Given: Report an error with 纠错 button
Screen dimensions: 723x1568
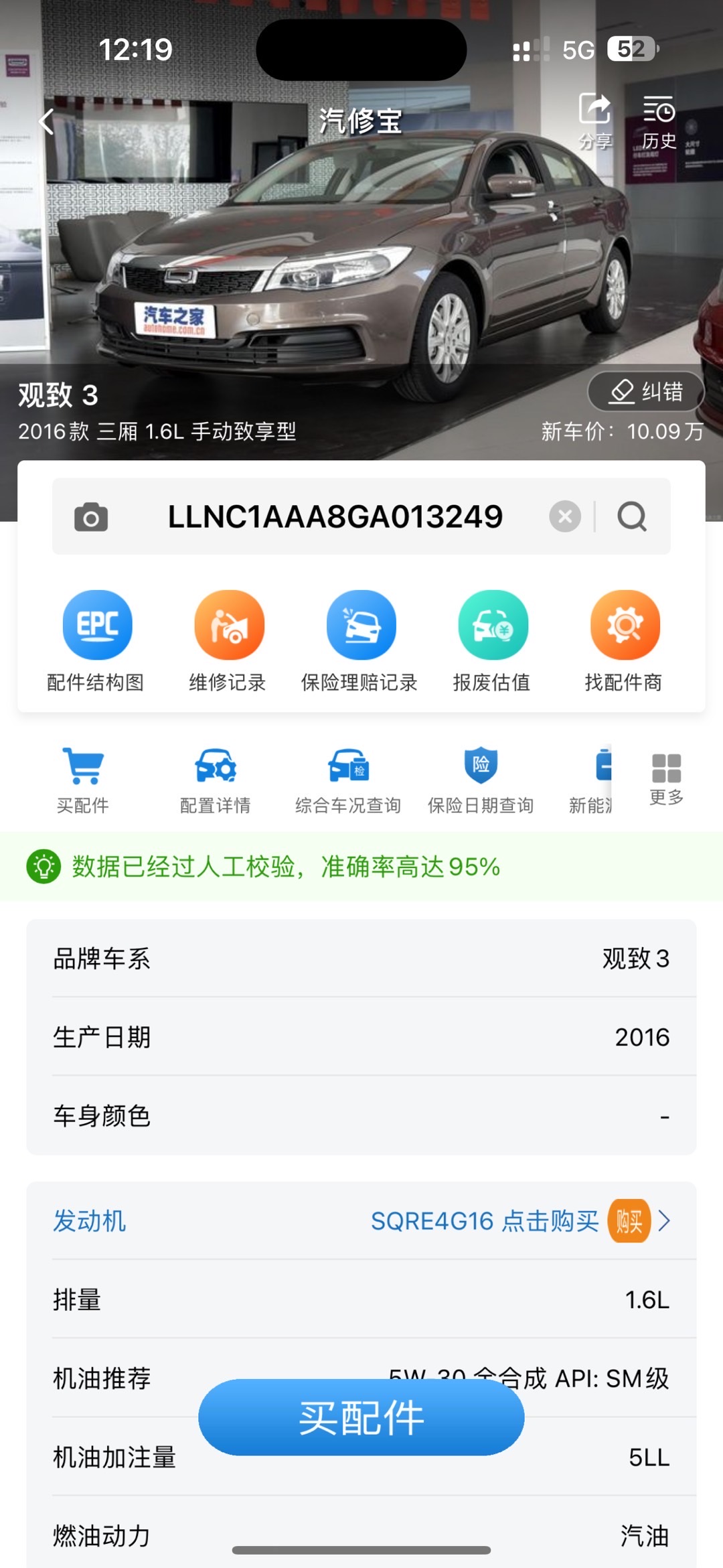Looking at the screenshot, I should pyautogui.click(x=645, y=391).
